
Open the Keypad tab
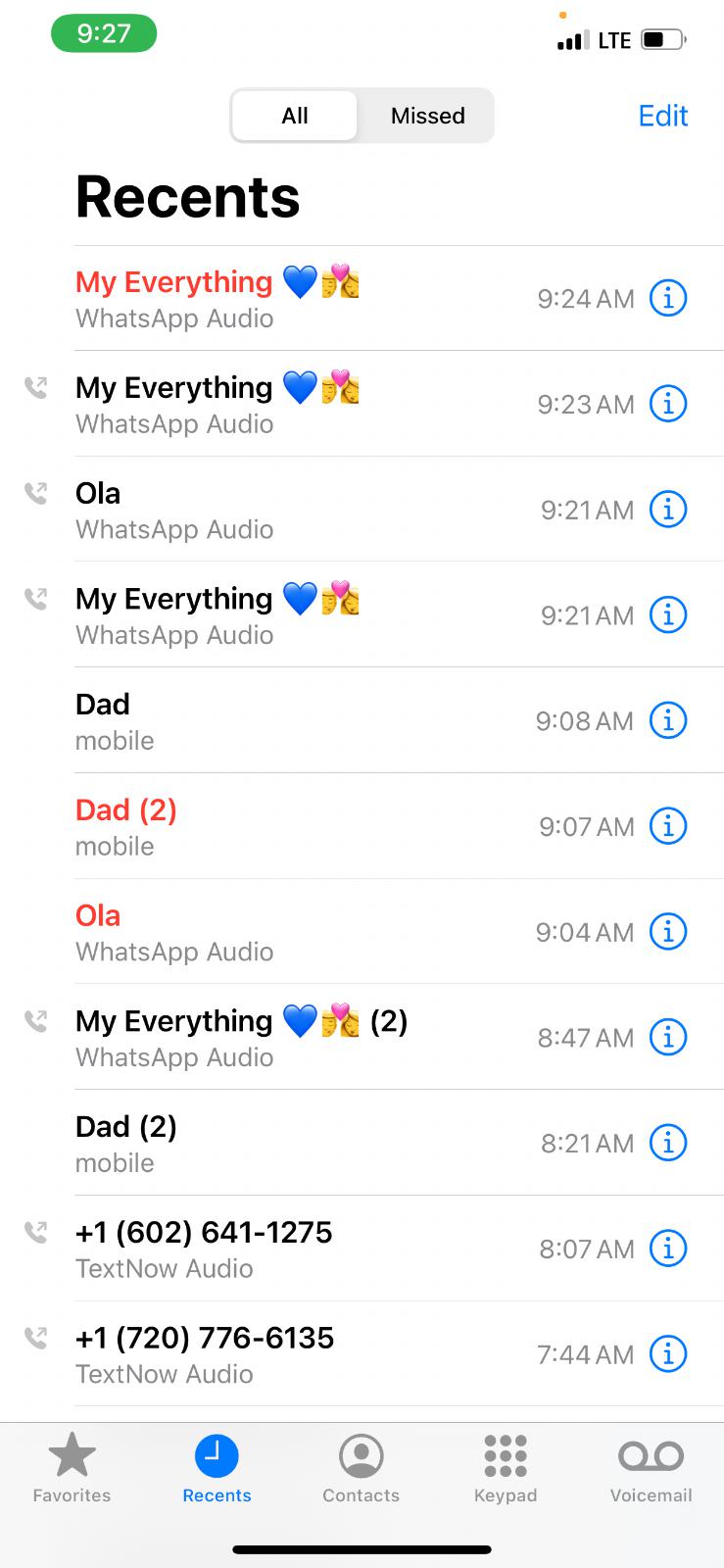(505, 1467)
